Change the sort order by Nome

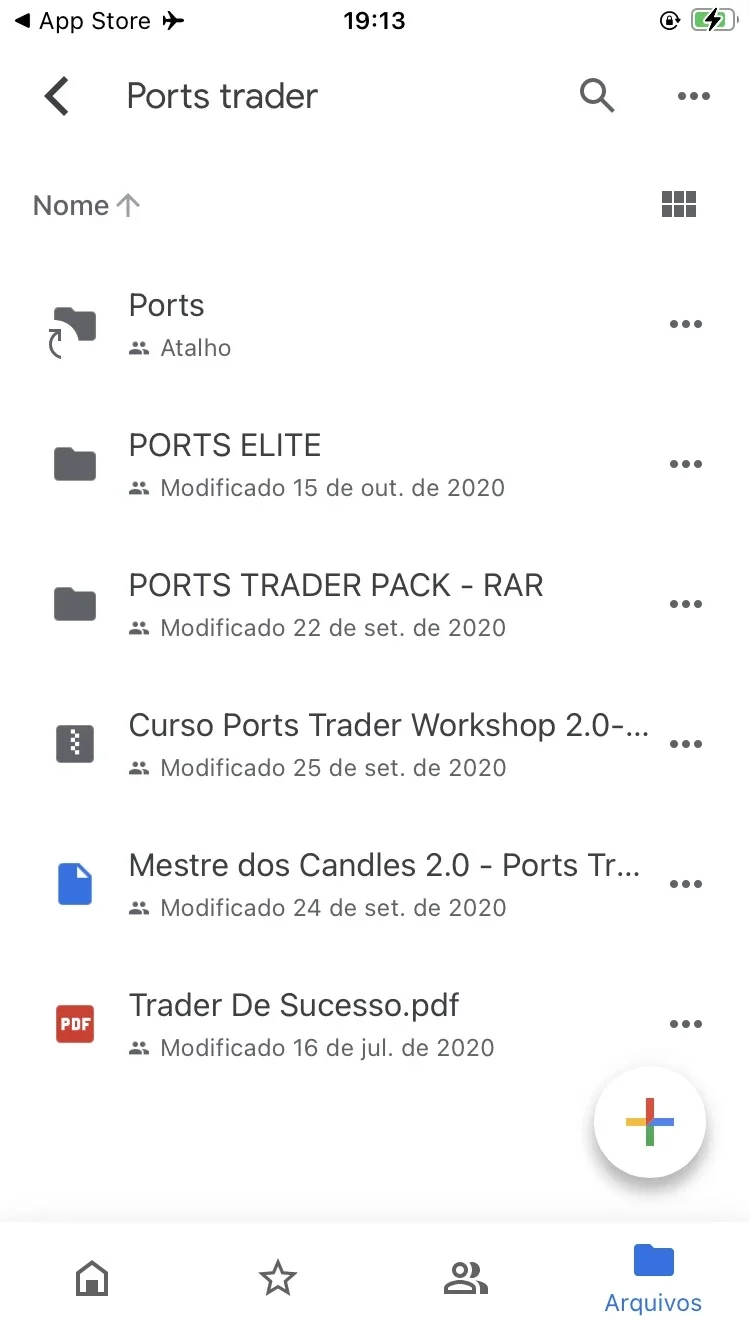[86, 206]
